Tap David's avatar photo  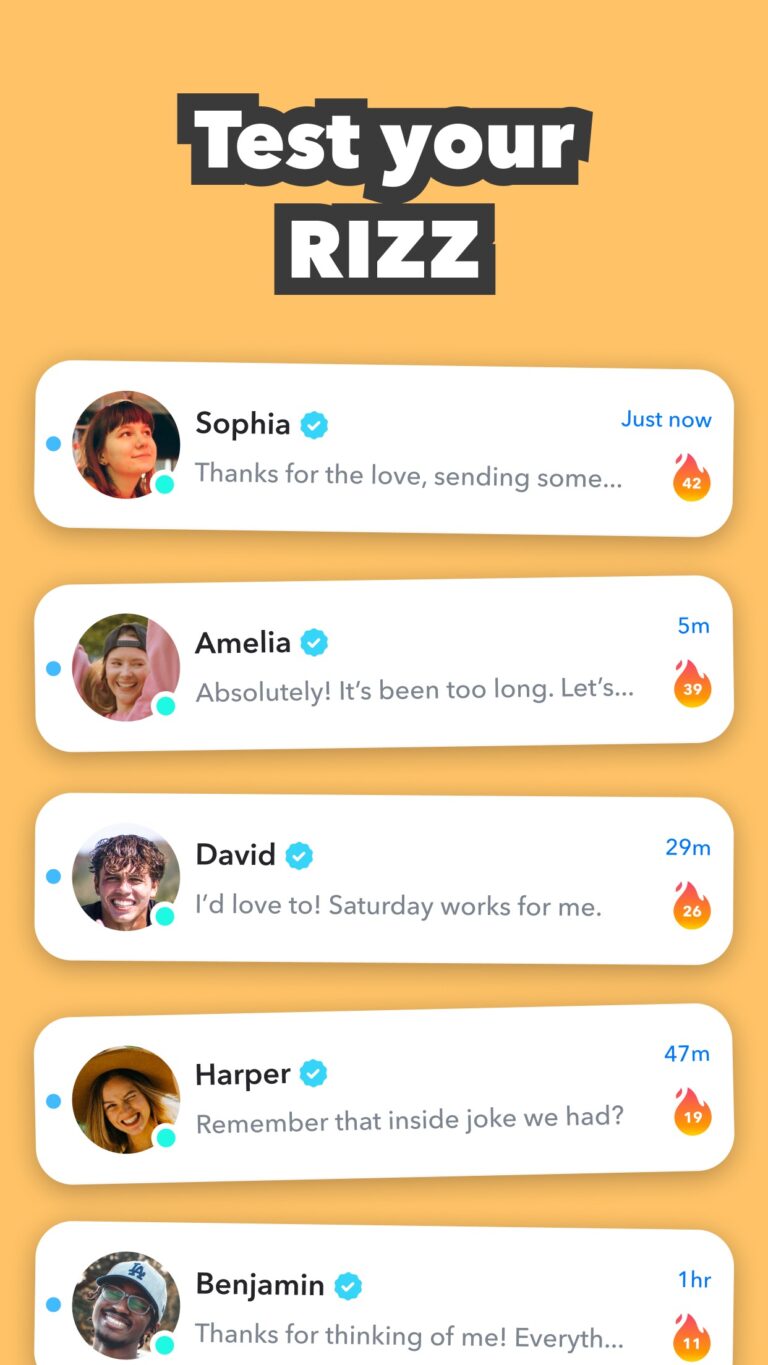pos(126,877)
